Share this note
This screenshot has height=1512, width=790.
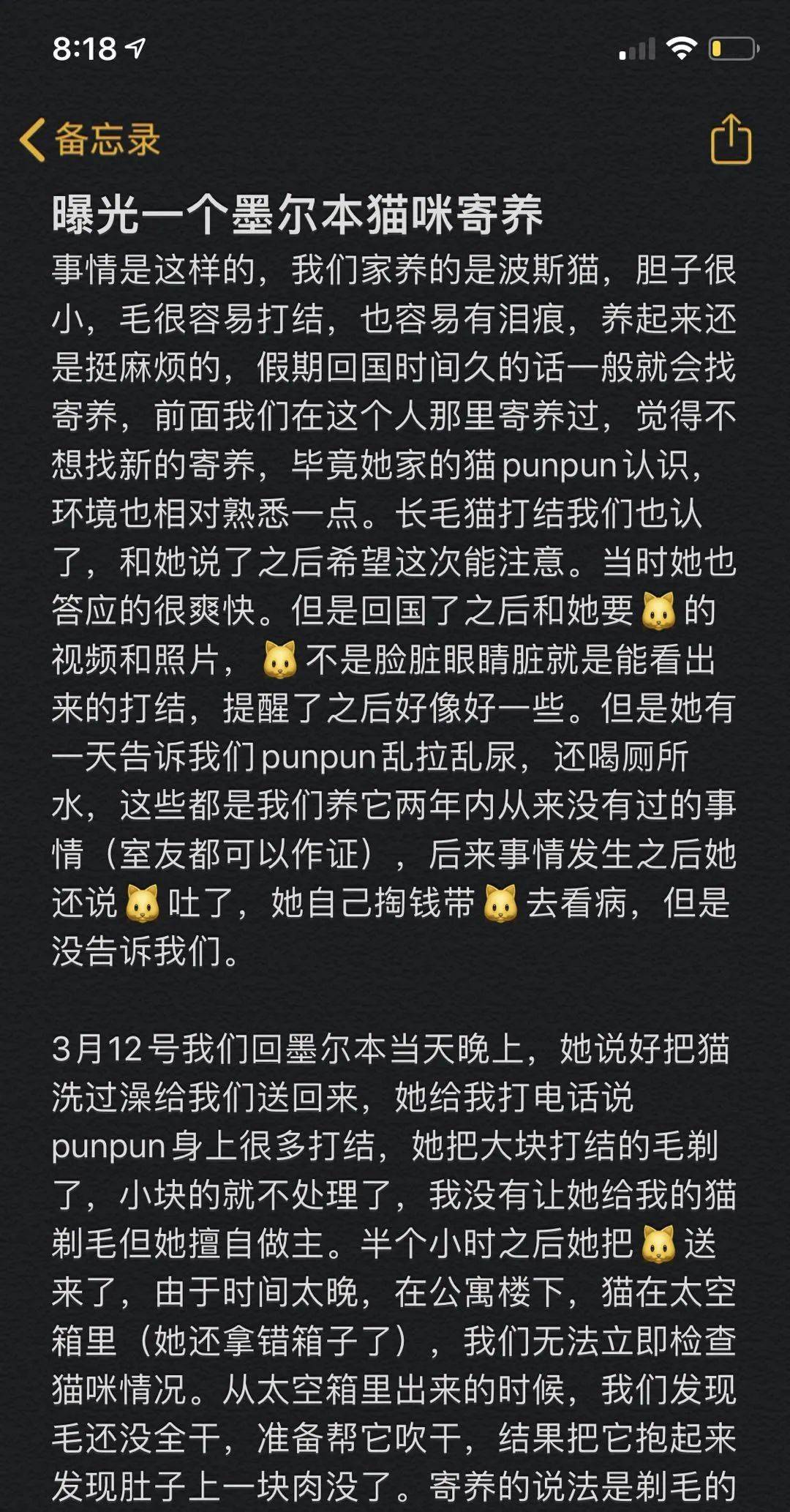[730, 139]
